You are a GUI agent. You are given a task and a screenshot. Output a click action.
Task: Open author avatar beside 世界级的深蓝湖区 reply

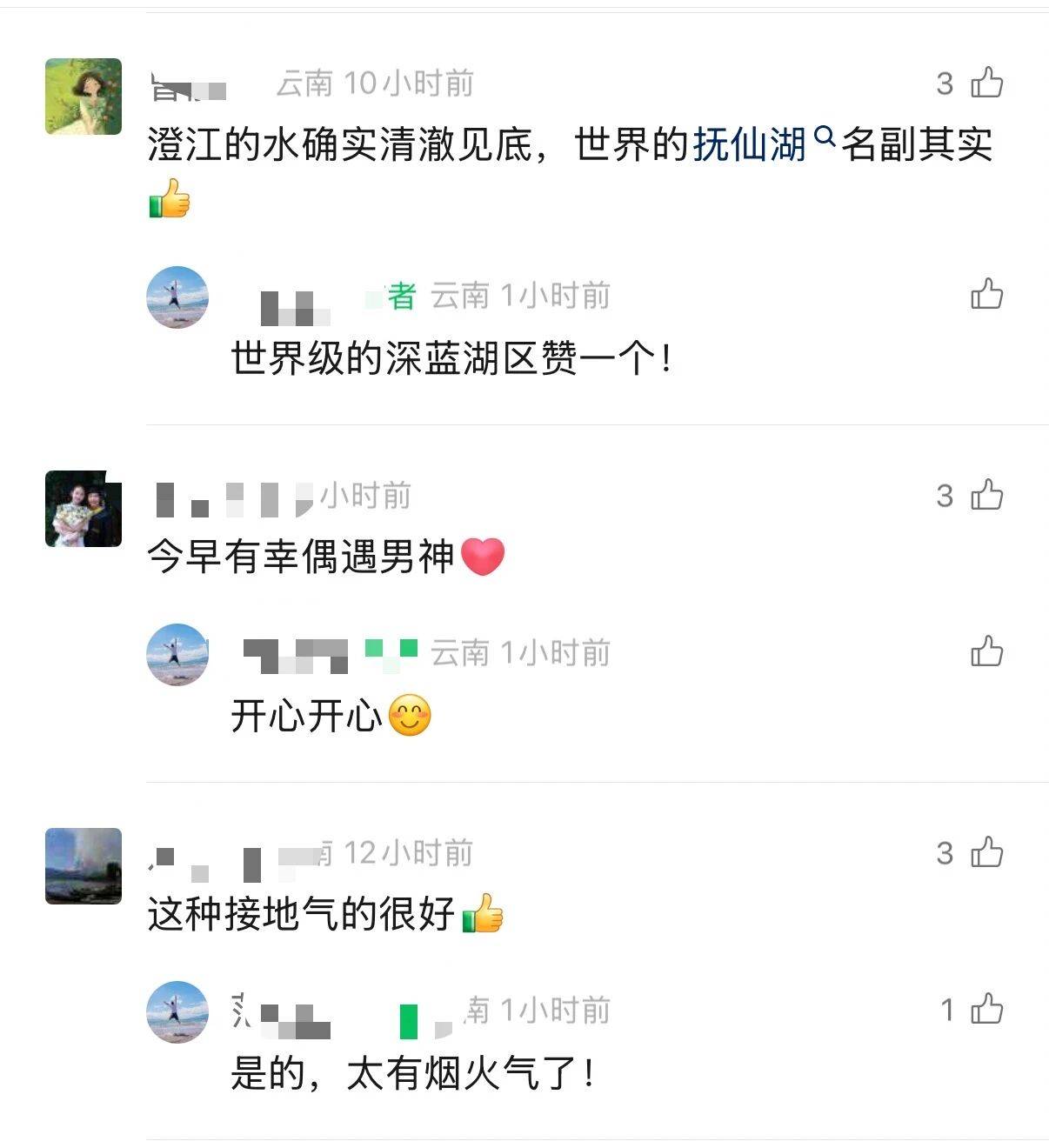(177, 297)
